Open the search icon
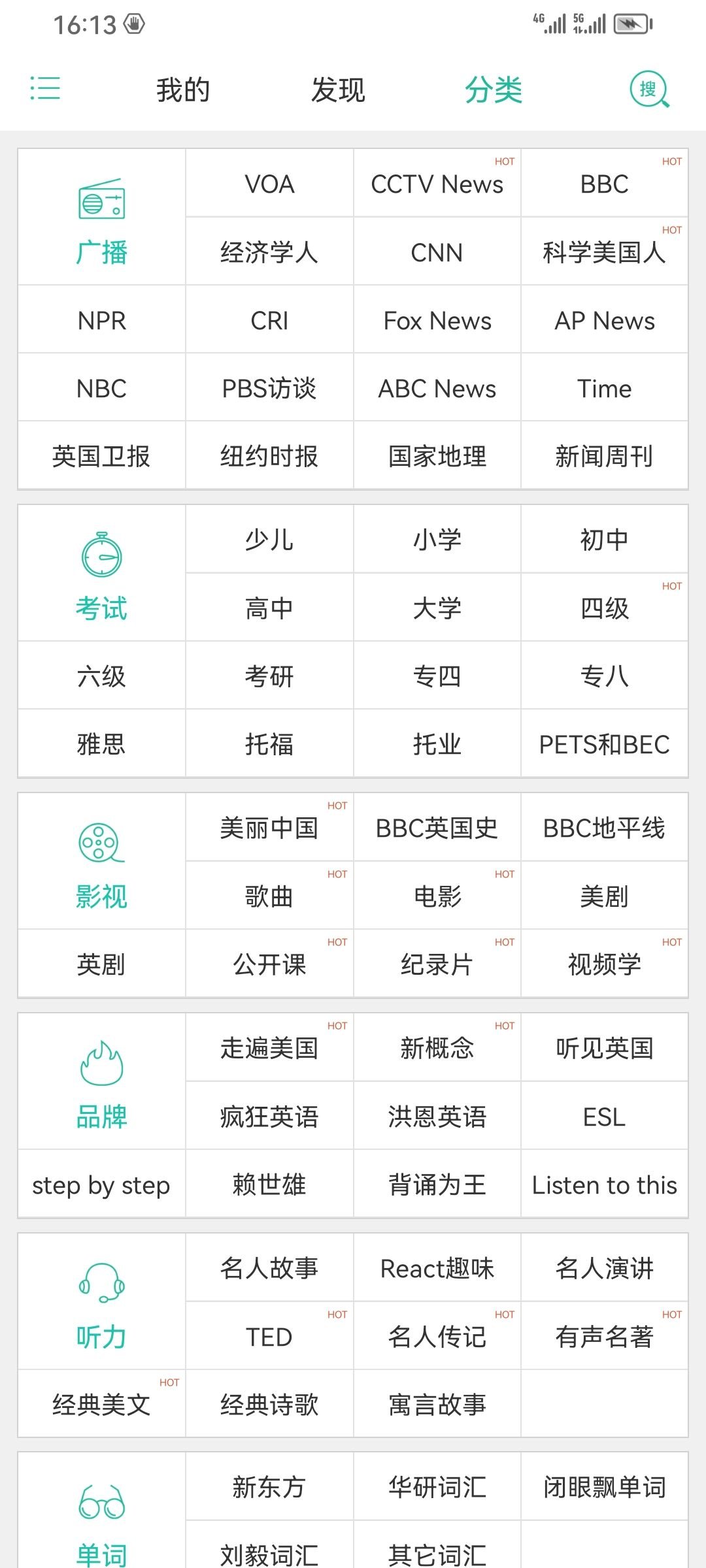Screen dimensions: 706x1568 pyautogui.click(x=649, y=90)
